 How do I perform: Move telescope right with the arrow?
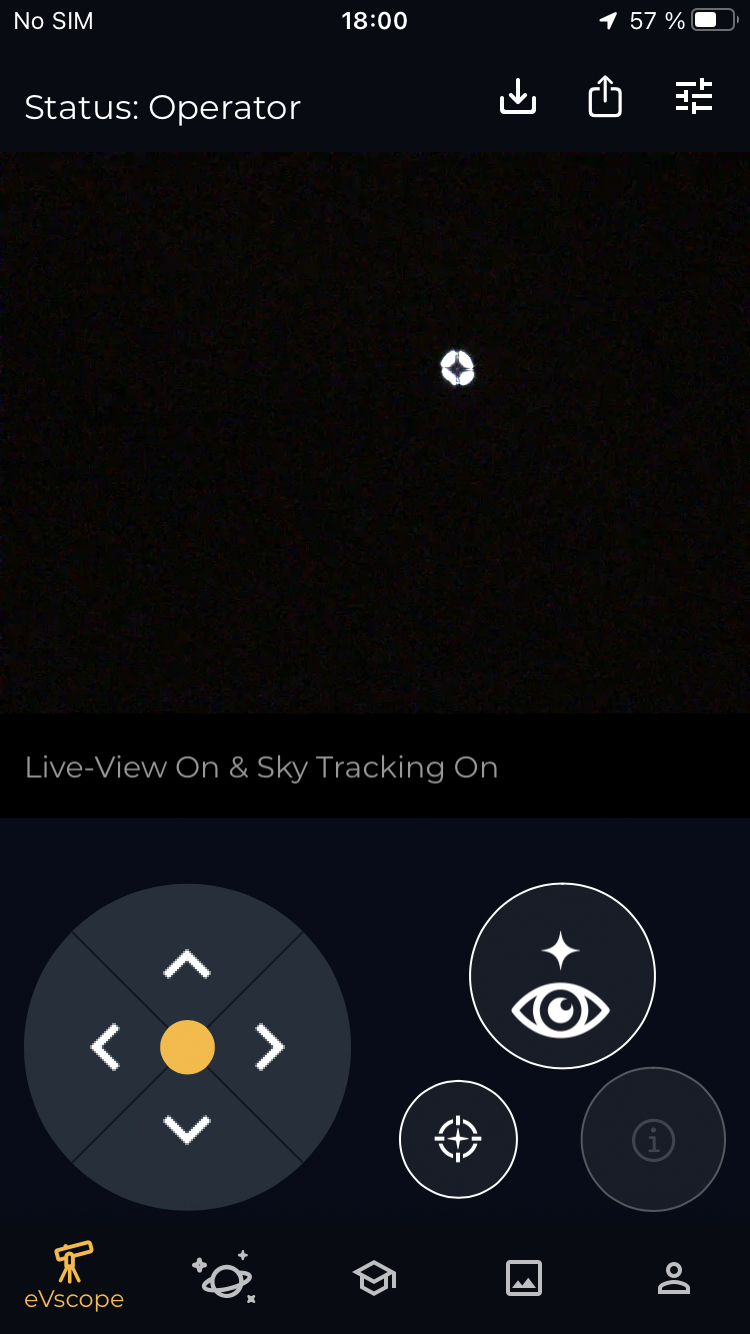[x=270, y=1047]
